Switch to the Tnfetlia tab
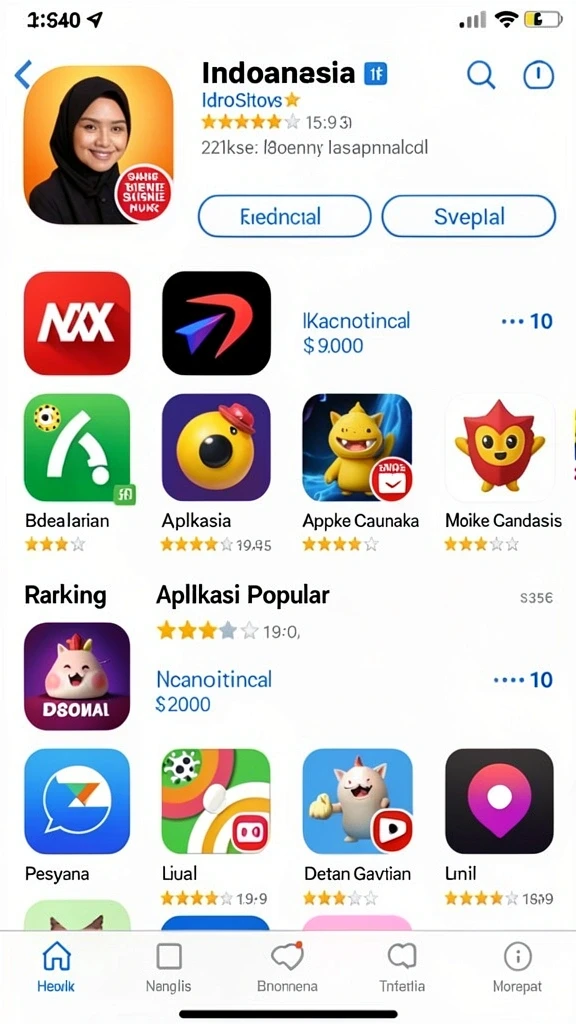 402,968
